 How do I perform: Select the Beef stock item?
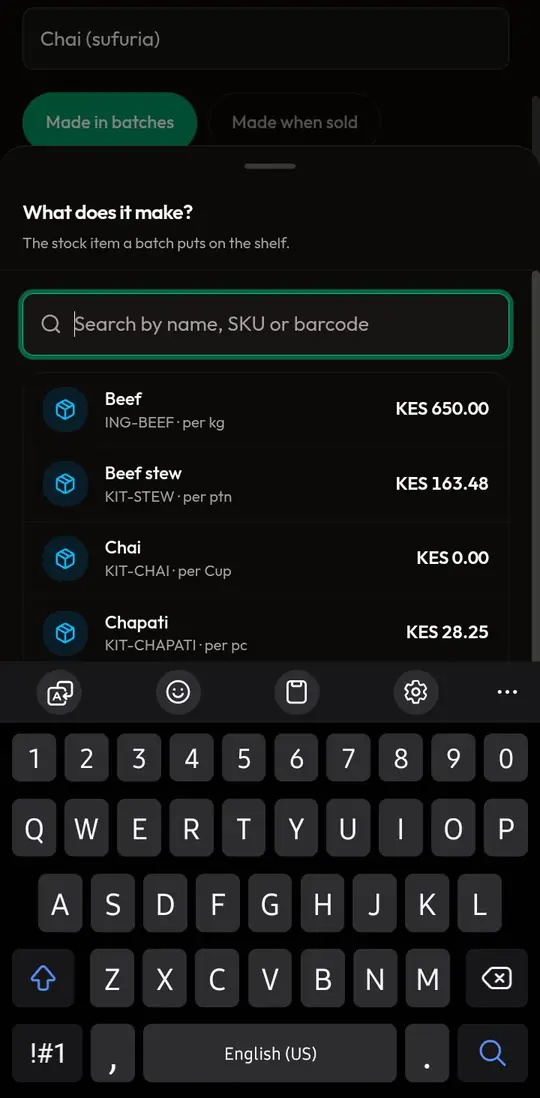tap(265, 410)
